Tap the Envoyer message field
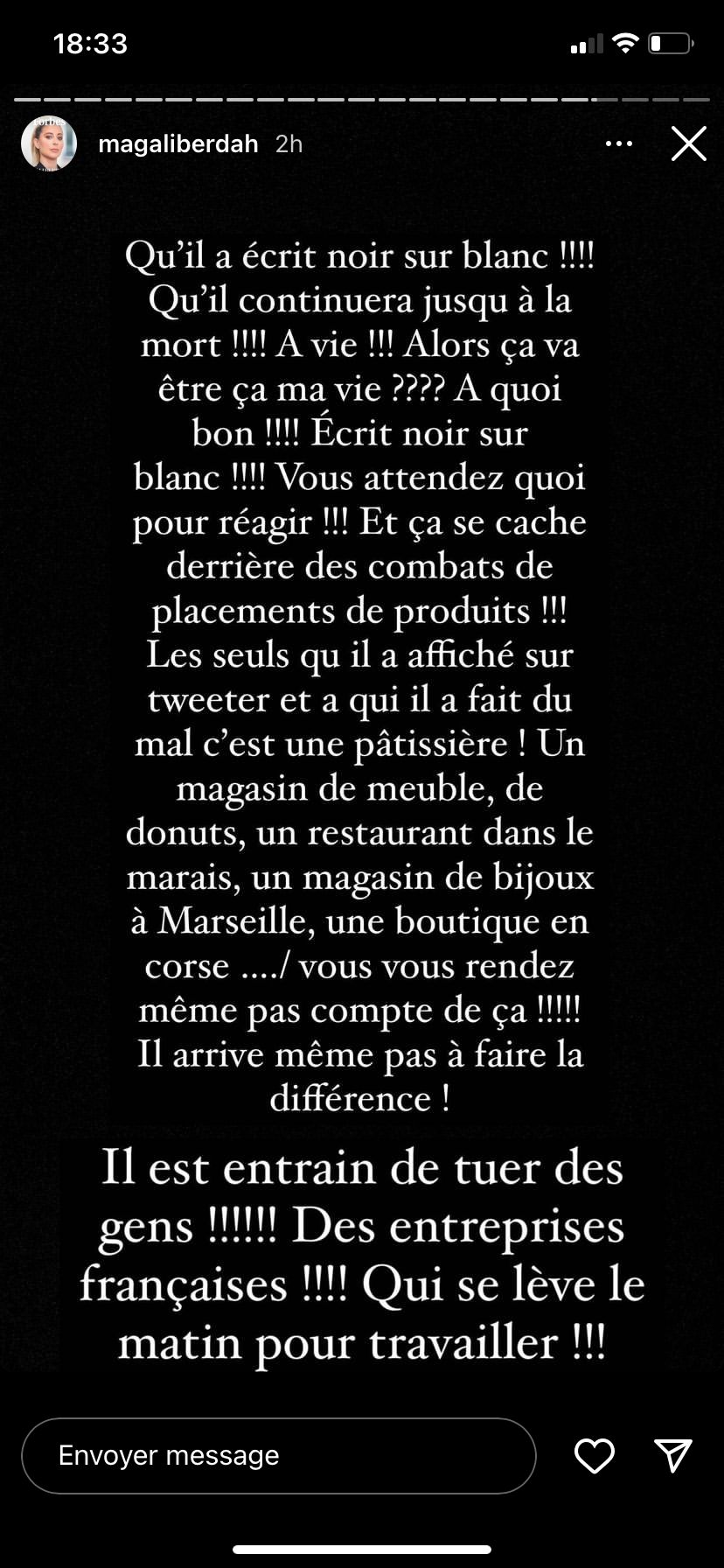 pyautogui.click(x=278, y=1455)
